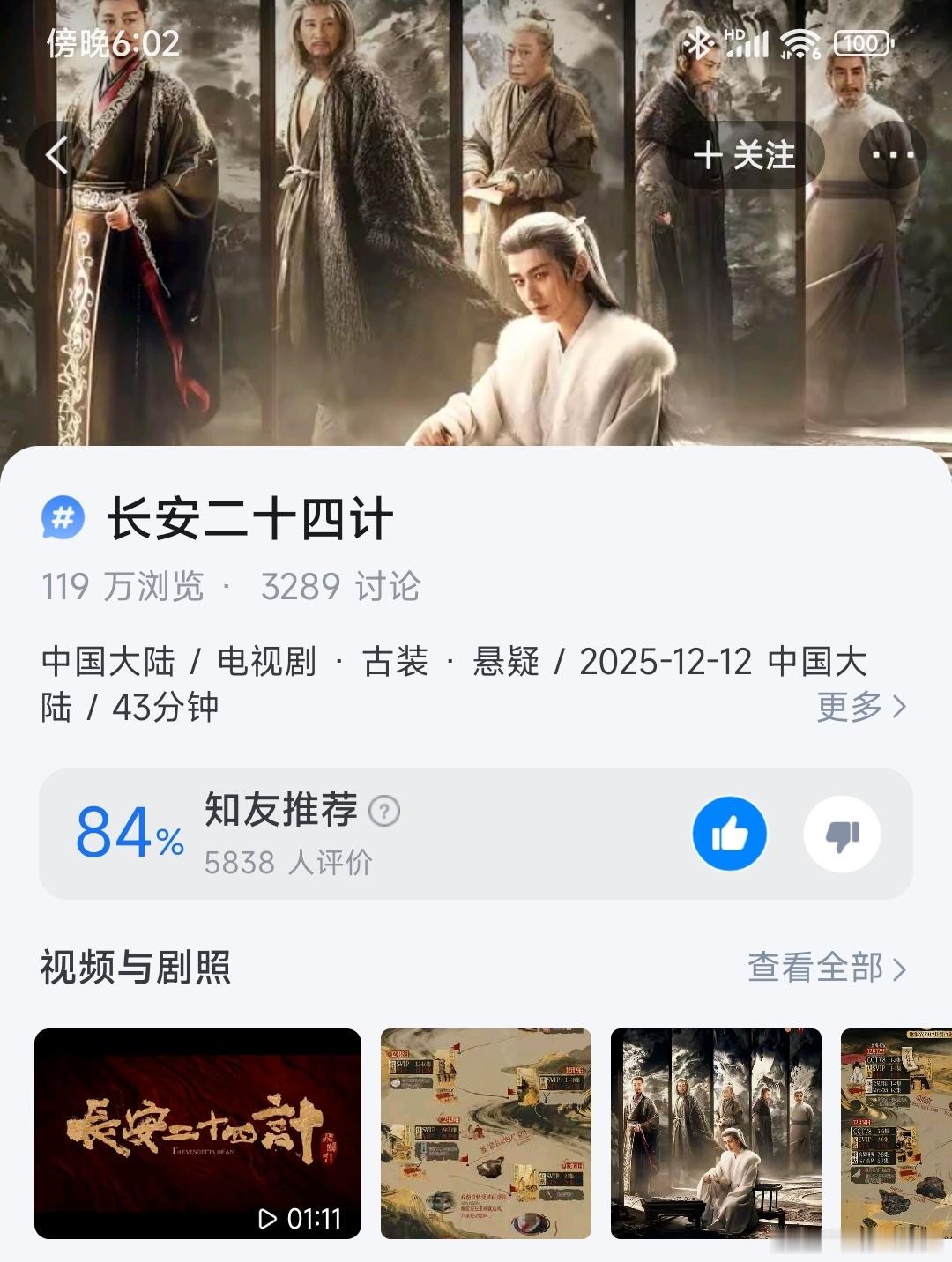This screenshot has height=1262, width=952.
Task: Tap the back arrow at top left
Action: [56, 154]
